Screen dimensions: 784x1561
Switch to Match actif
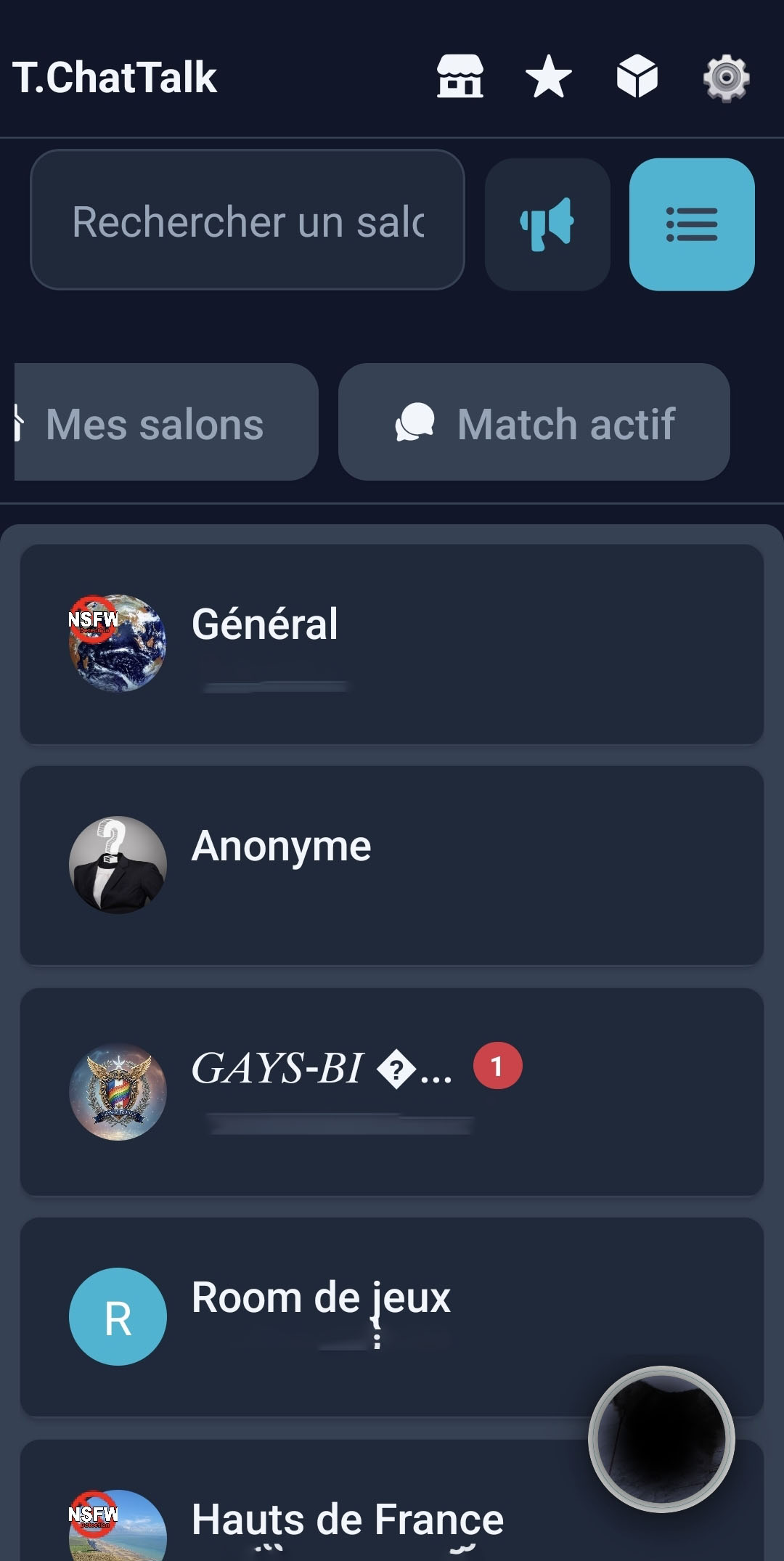[x=534, y=423]
